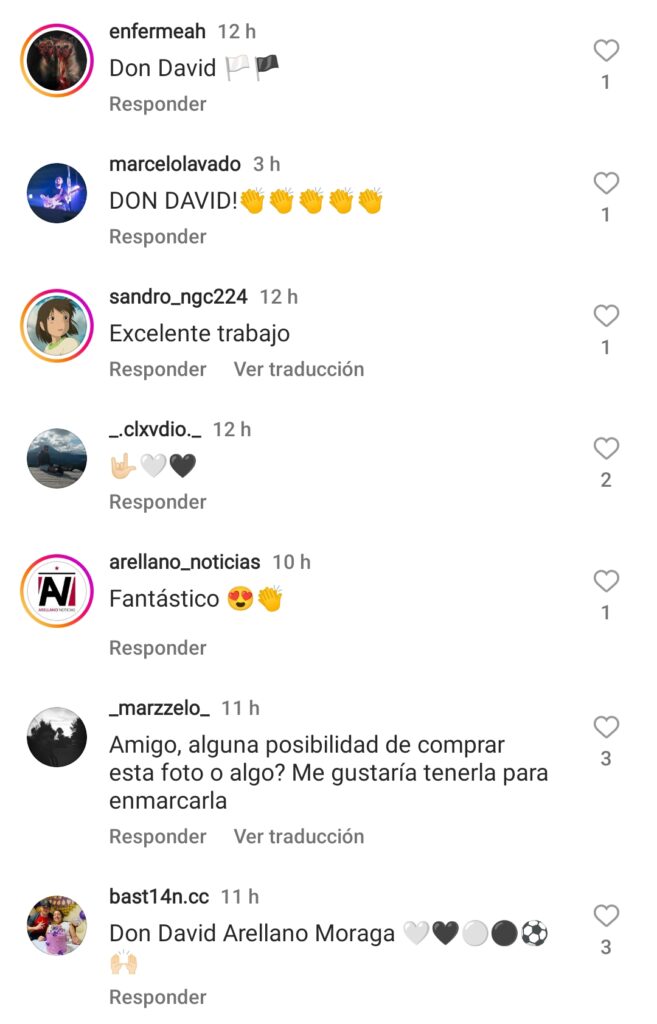
Task: Reply to _marzzelo_'s comment
Action: (158, 836)
